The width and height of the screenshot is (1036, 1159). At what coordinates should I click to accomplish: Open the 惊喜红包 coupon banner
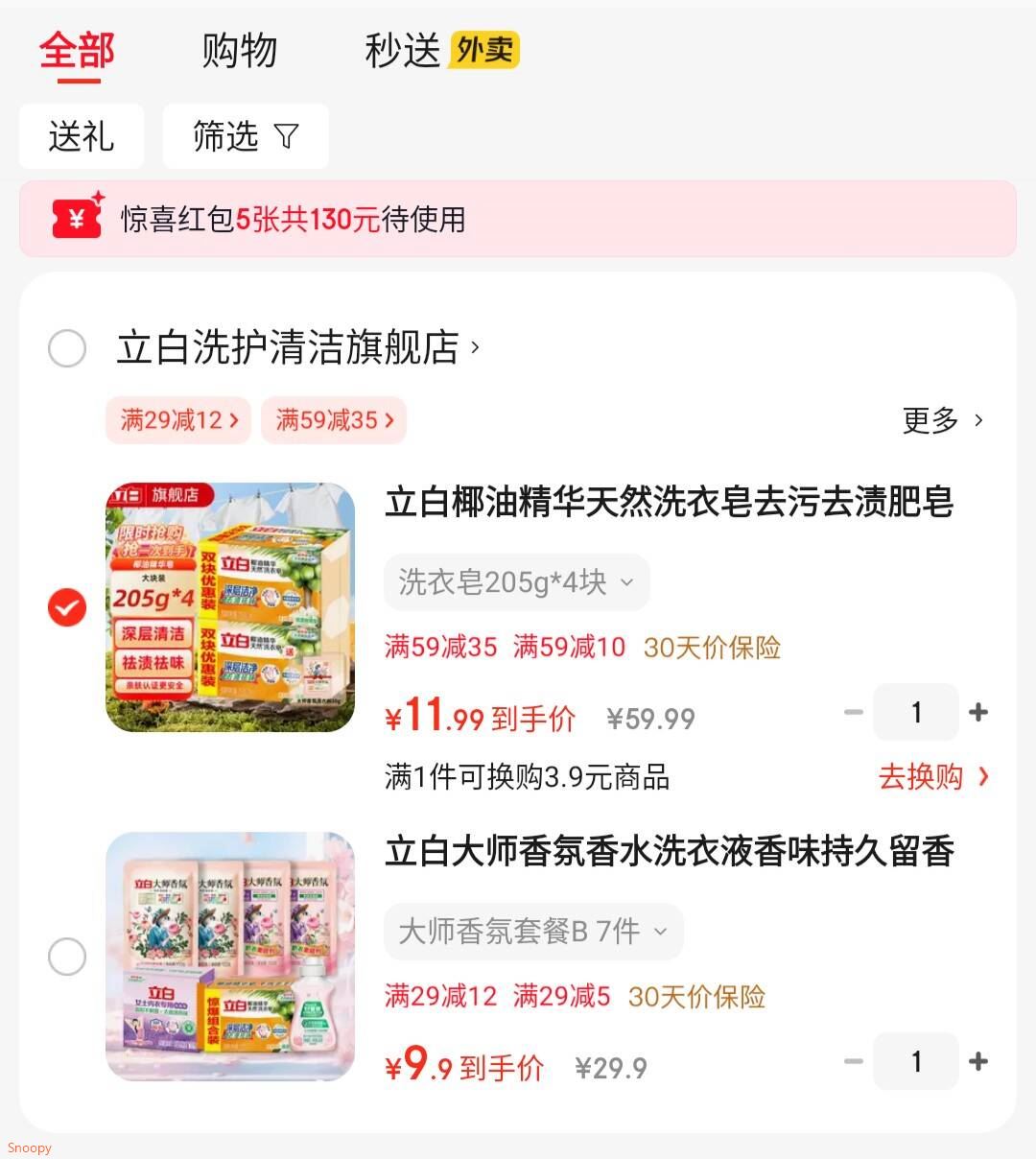[517, 219]
